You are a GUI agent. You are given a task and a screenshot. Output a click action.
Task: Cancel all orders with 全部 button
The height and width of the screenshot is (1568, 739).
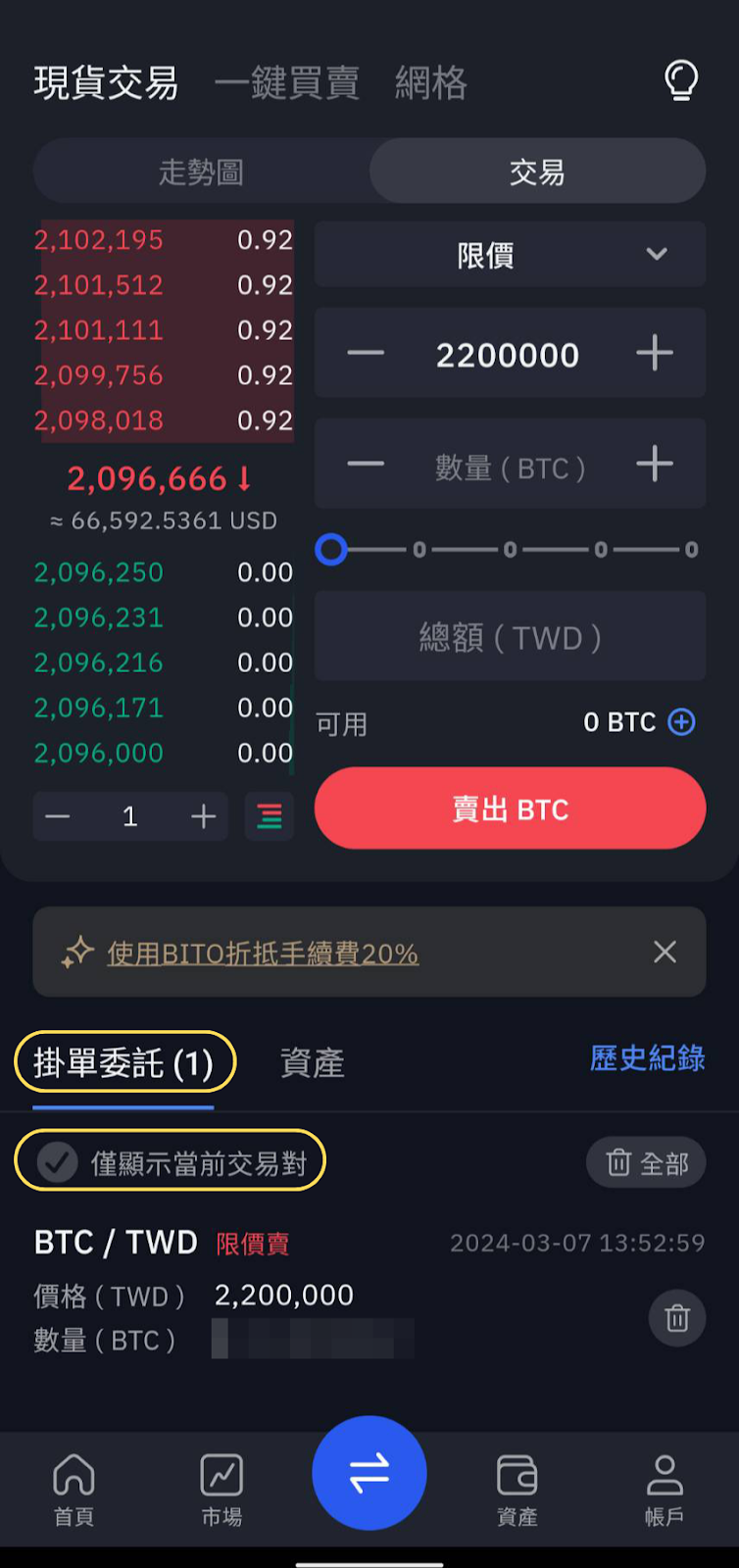click(x=646, y=1162)
